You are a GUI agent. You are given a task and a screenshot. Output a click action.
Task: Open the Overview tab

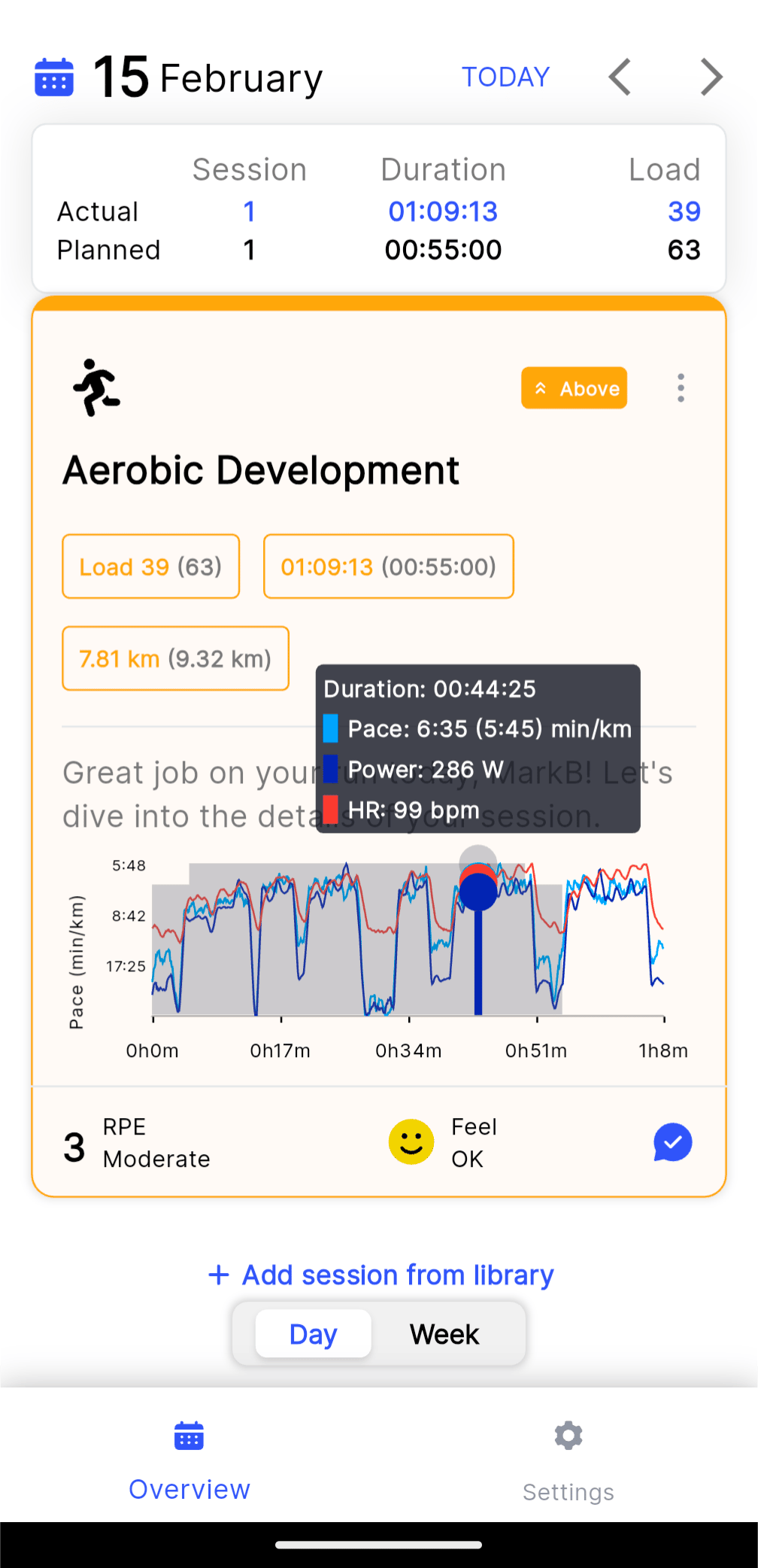(x=189, y=1462)
